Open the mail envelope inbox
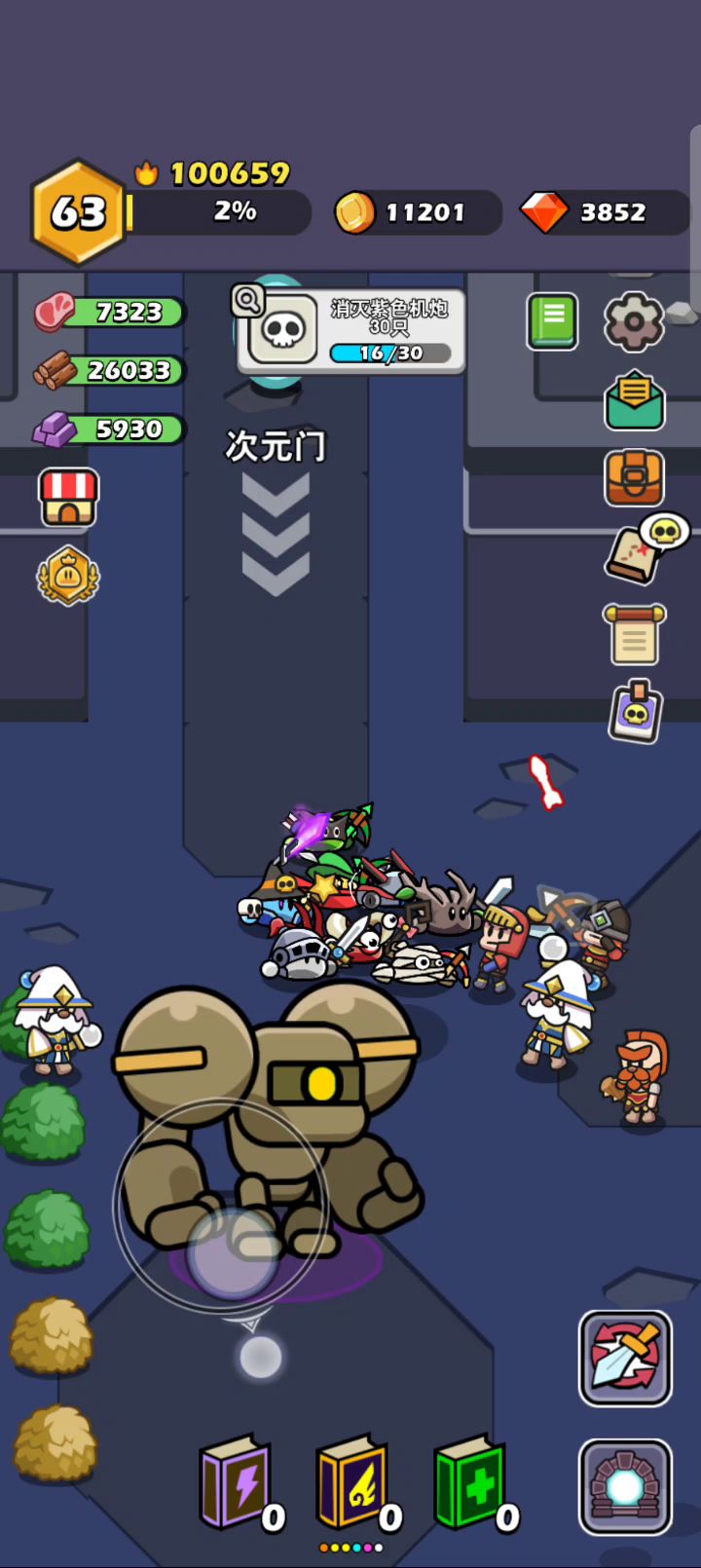The width and height of the screenshot is (701, 1568). tap(635, 399)
